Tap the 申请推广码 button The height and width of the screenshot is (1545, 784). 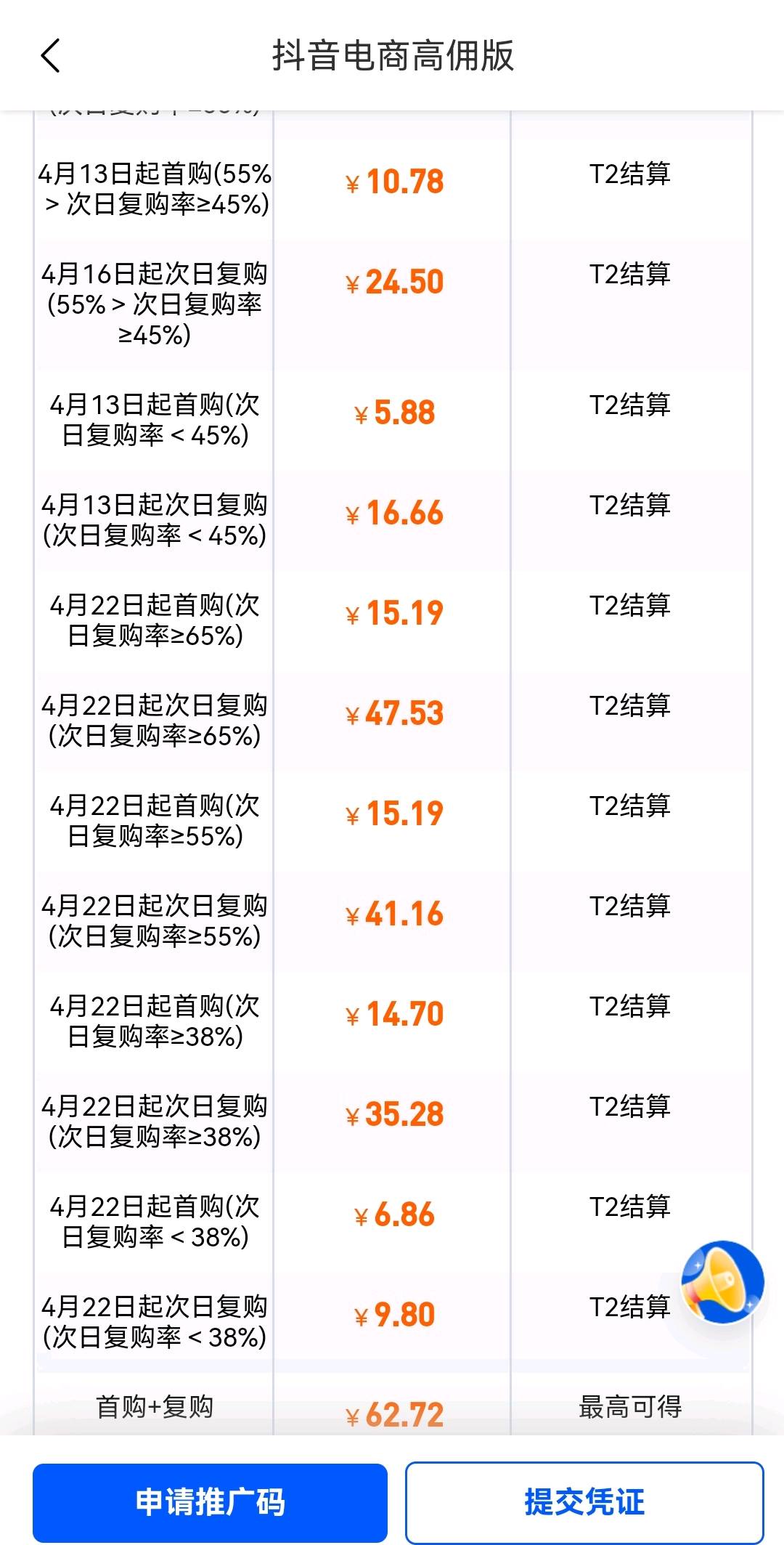pos(210,1503)
